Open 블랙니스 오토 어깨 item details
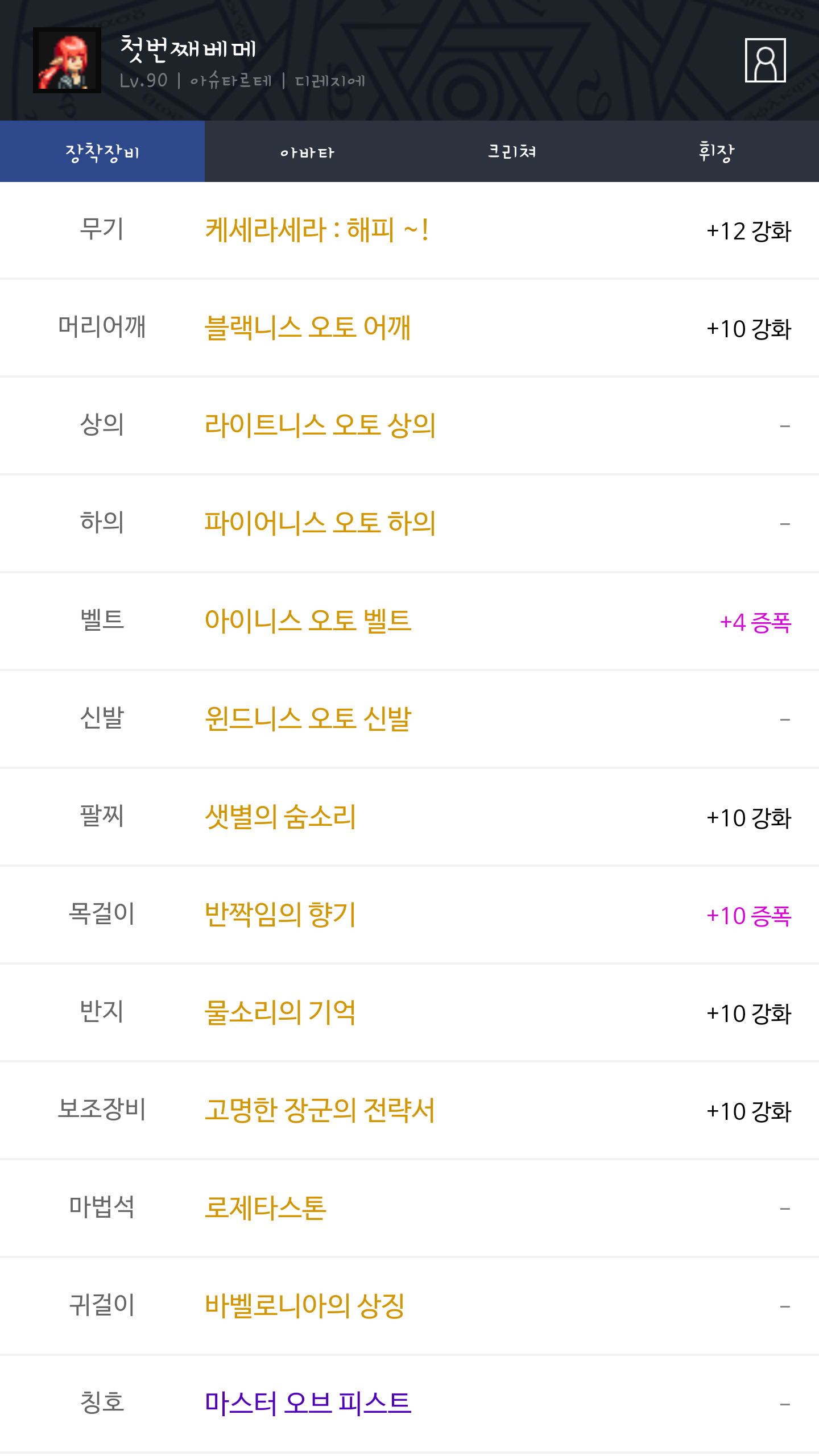Viewport: 819px width, 1456px height. click(308, 328)
